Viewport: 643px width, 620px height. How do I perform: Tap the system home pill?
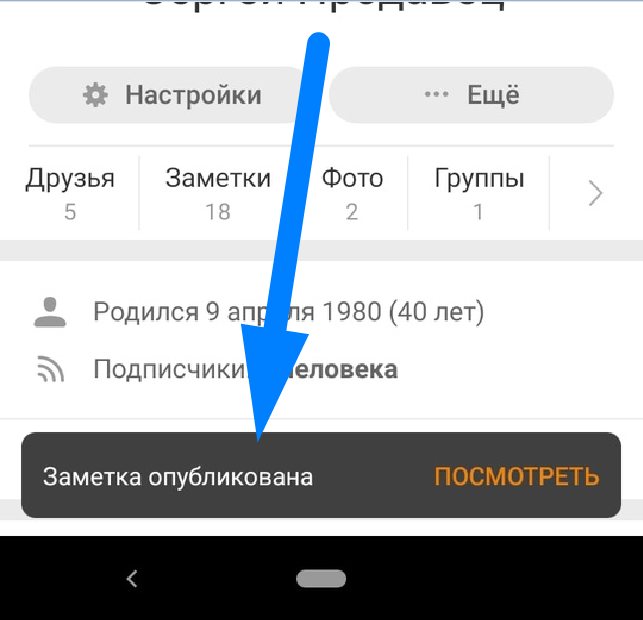(x=321, y=579)
